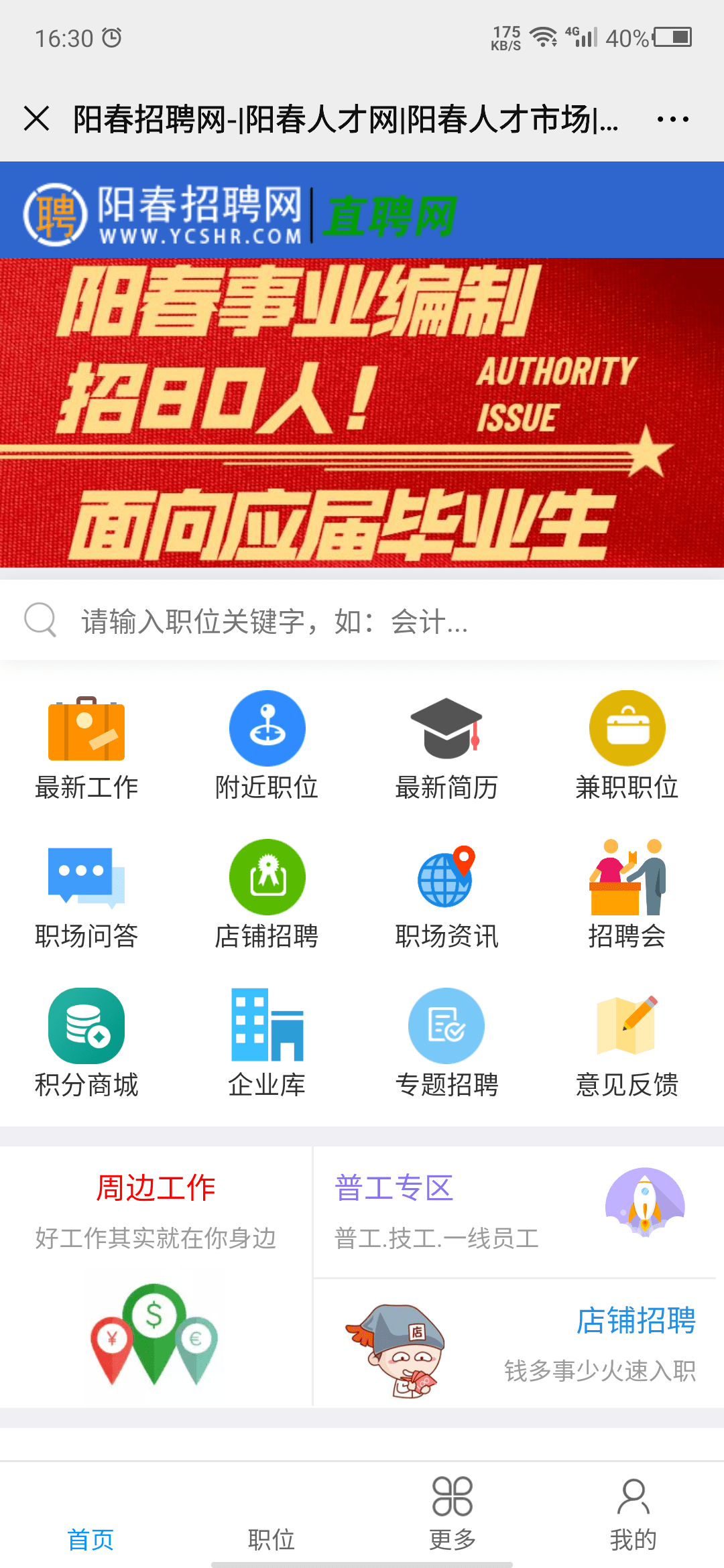Select the 兼职职位 part-time jobs icon
724x1568 pixels.
click(x=625, y=728)
